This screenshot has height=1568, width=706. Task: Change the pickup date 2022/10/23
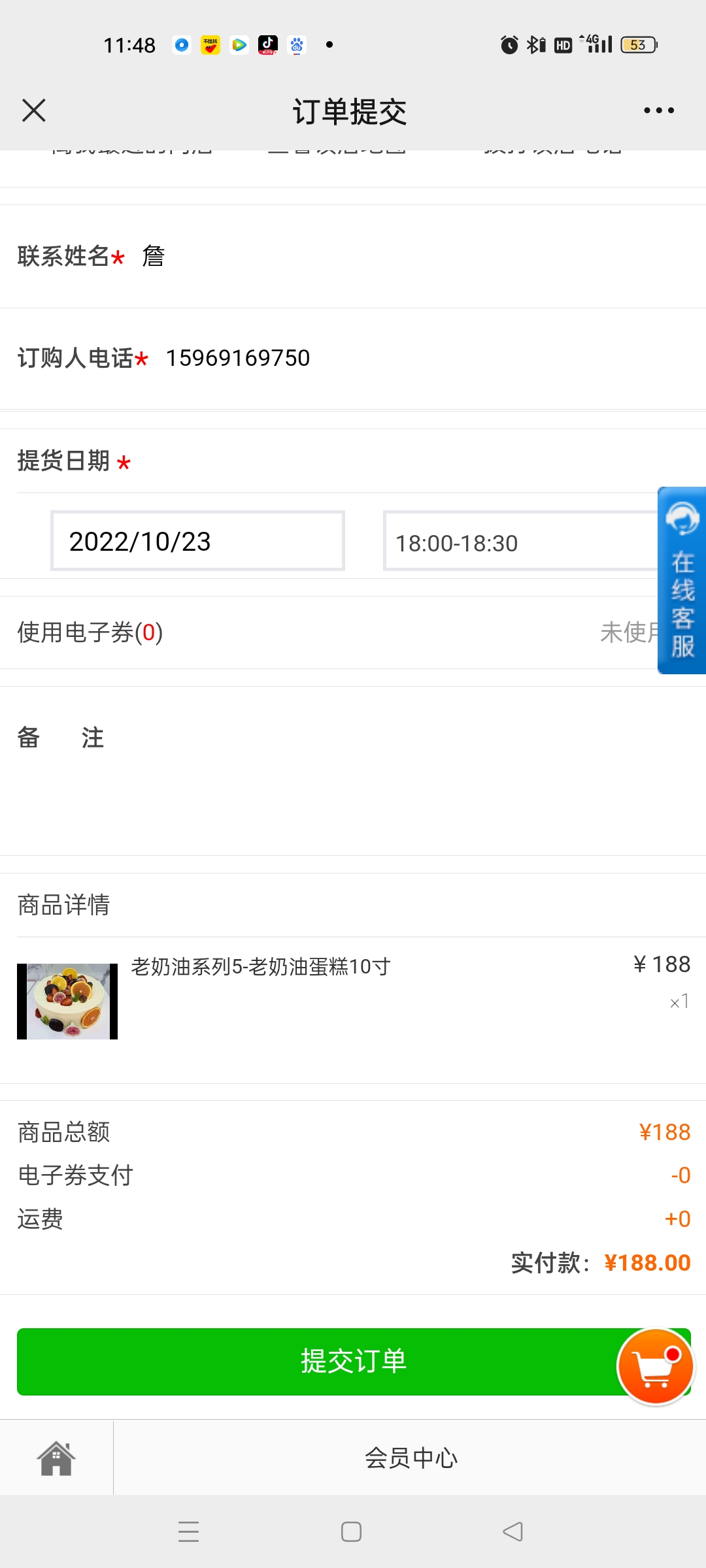197,541
